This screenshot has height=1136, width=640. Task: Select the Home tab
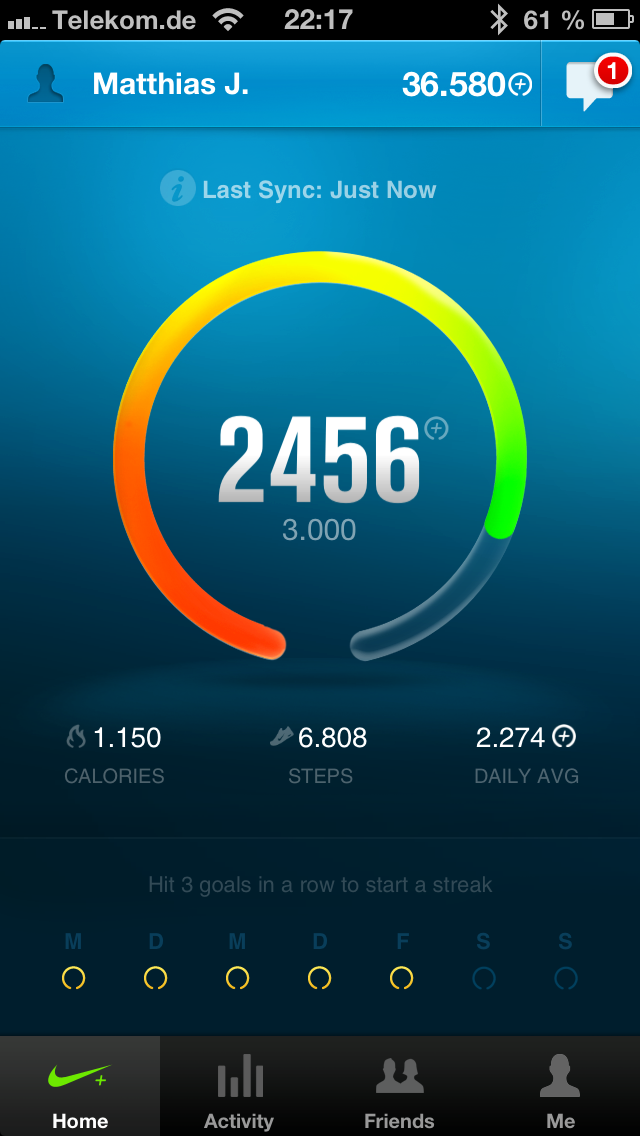(80, 1090)
